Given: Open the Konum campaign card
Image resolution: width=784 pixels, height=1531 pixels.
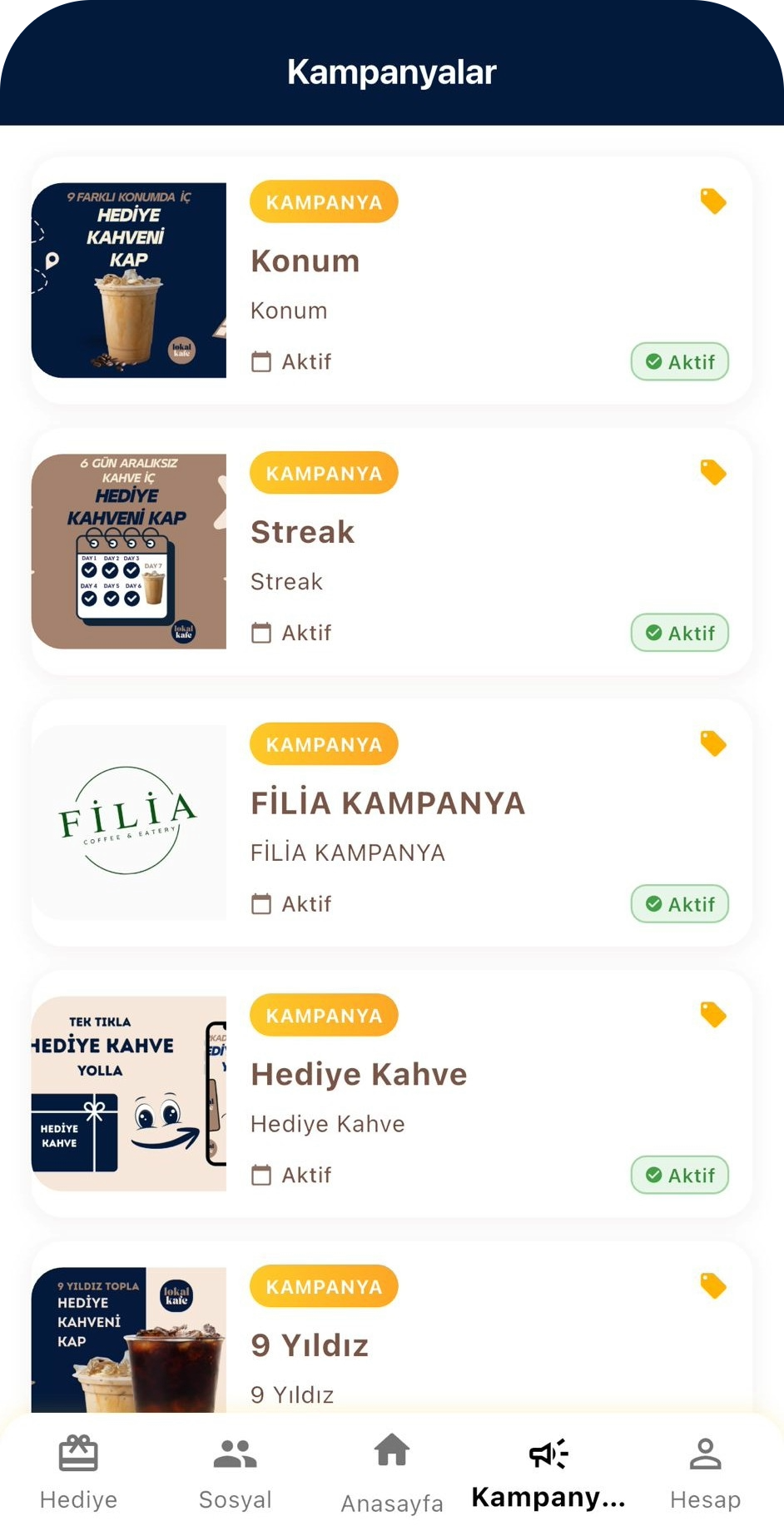Looking at the screenshot, I should [x=391, y=281].
